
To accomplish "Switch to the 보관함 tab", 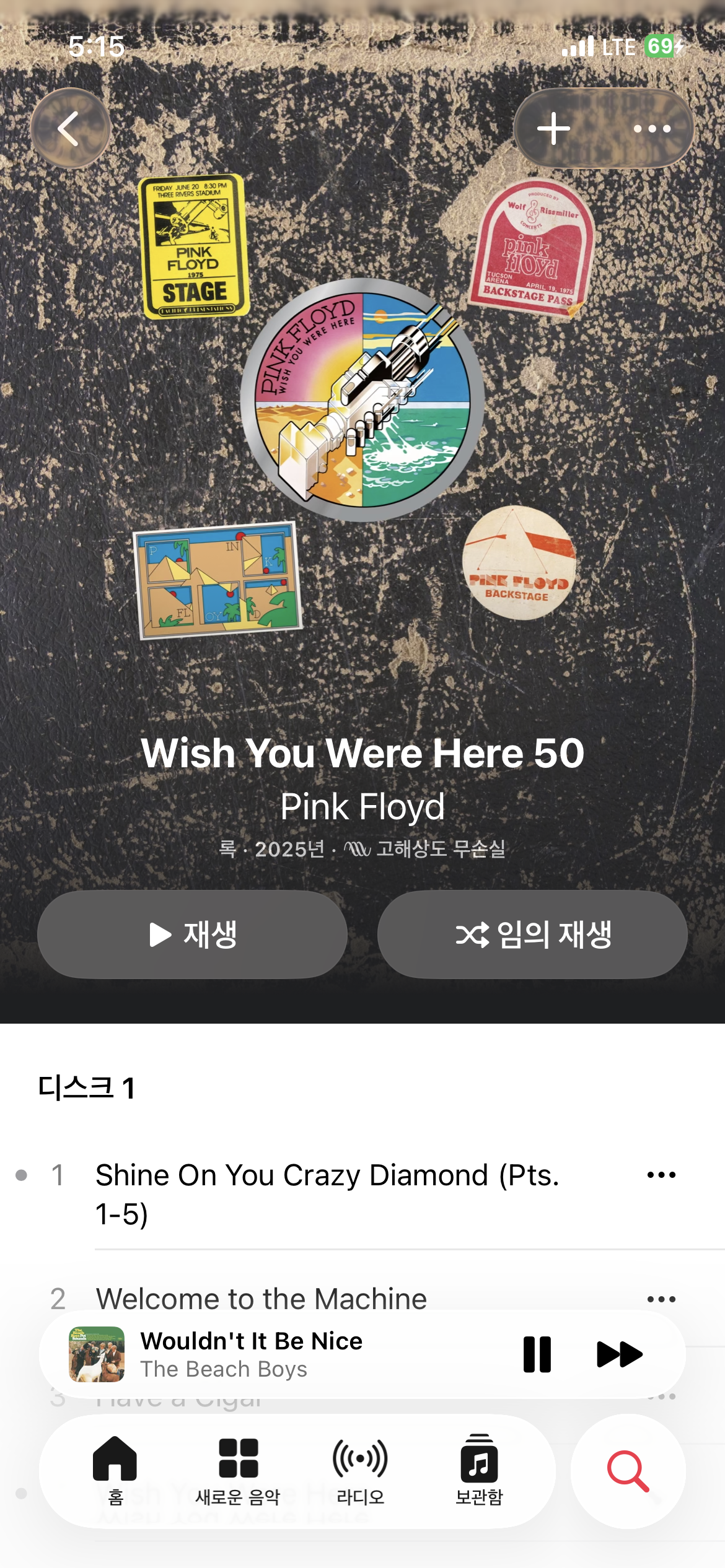I will click(x=479, y=1470).
